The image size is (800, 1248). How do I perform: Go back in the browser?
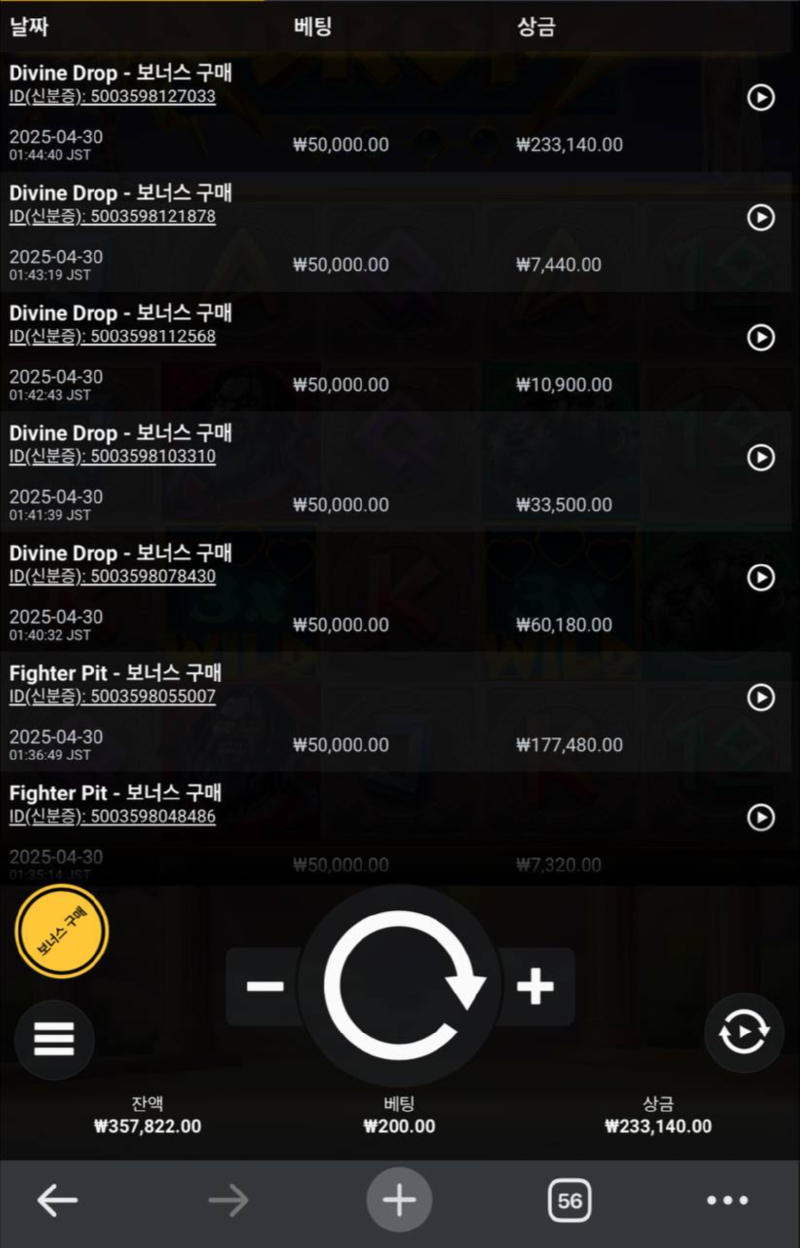(57, 1200)
